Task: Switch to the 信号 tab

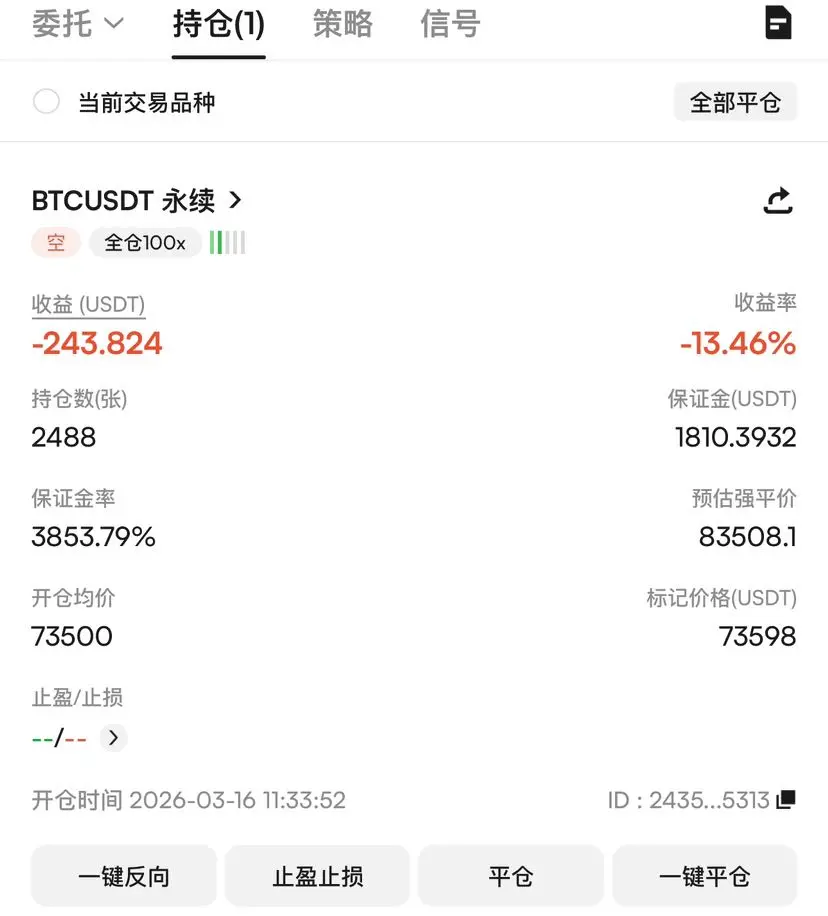Action: click(x=450, y=24)
